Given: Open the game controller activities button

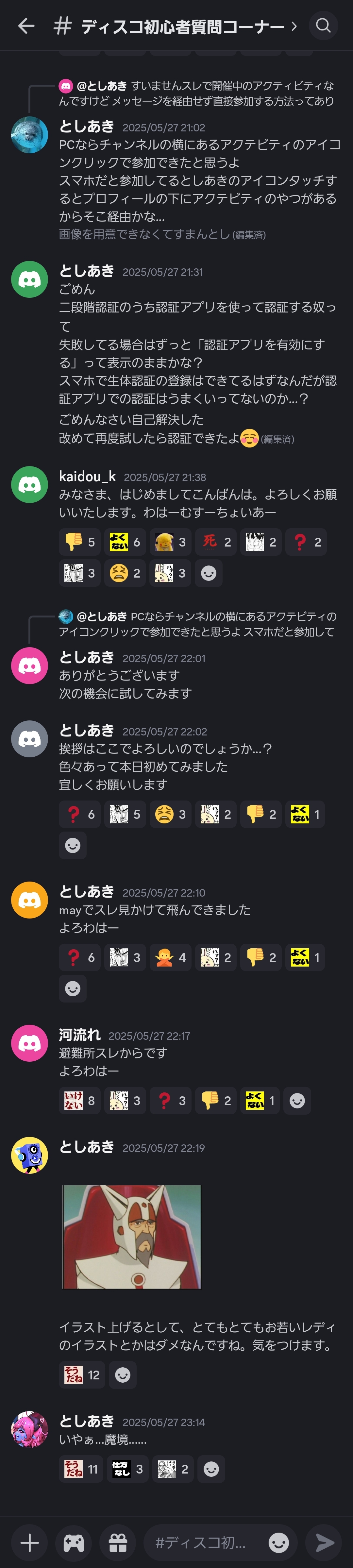Looking at the screenshot, I should click(74, 1542).
